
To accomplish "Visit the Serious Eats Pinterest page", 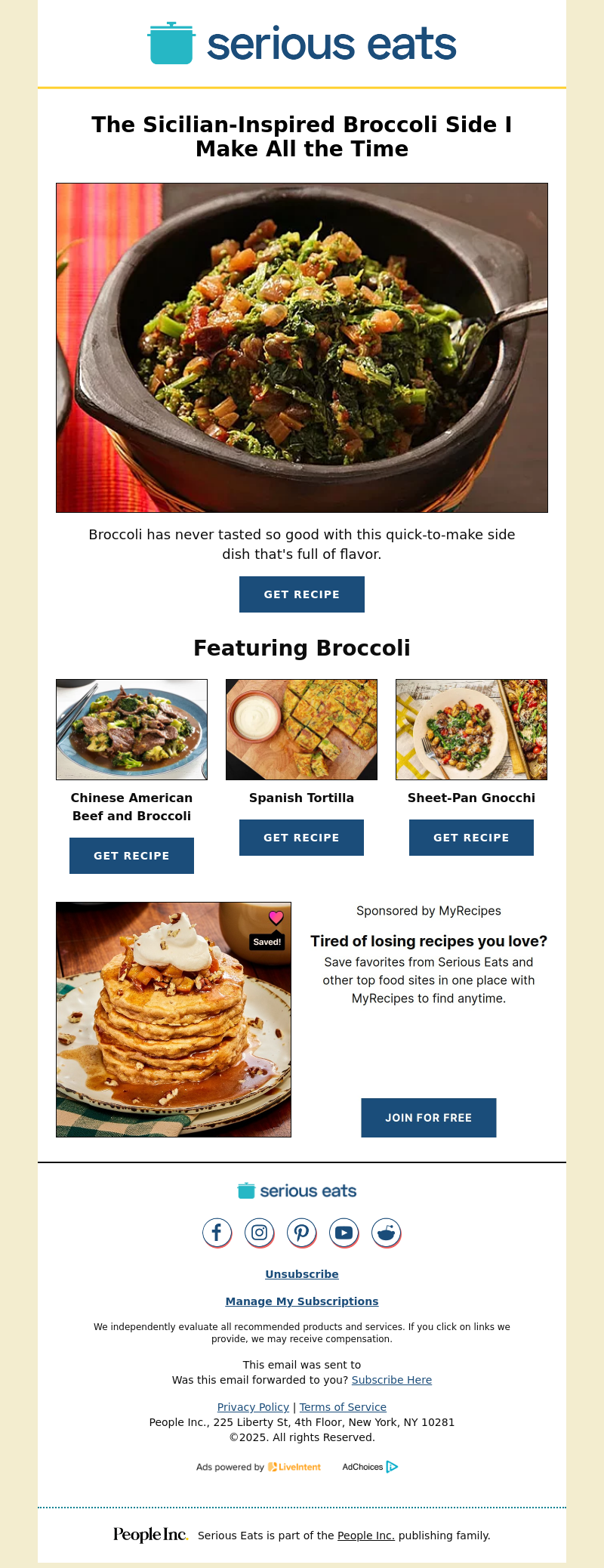I will (x=301, y=1233).
